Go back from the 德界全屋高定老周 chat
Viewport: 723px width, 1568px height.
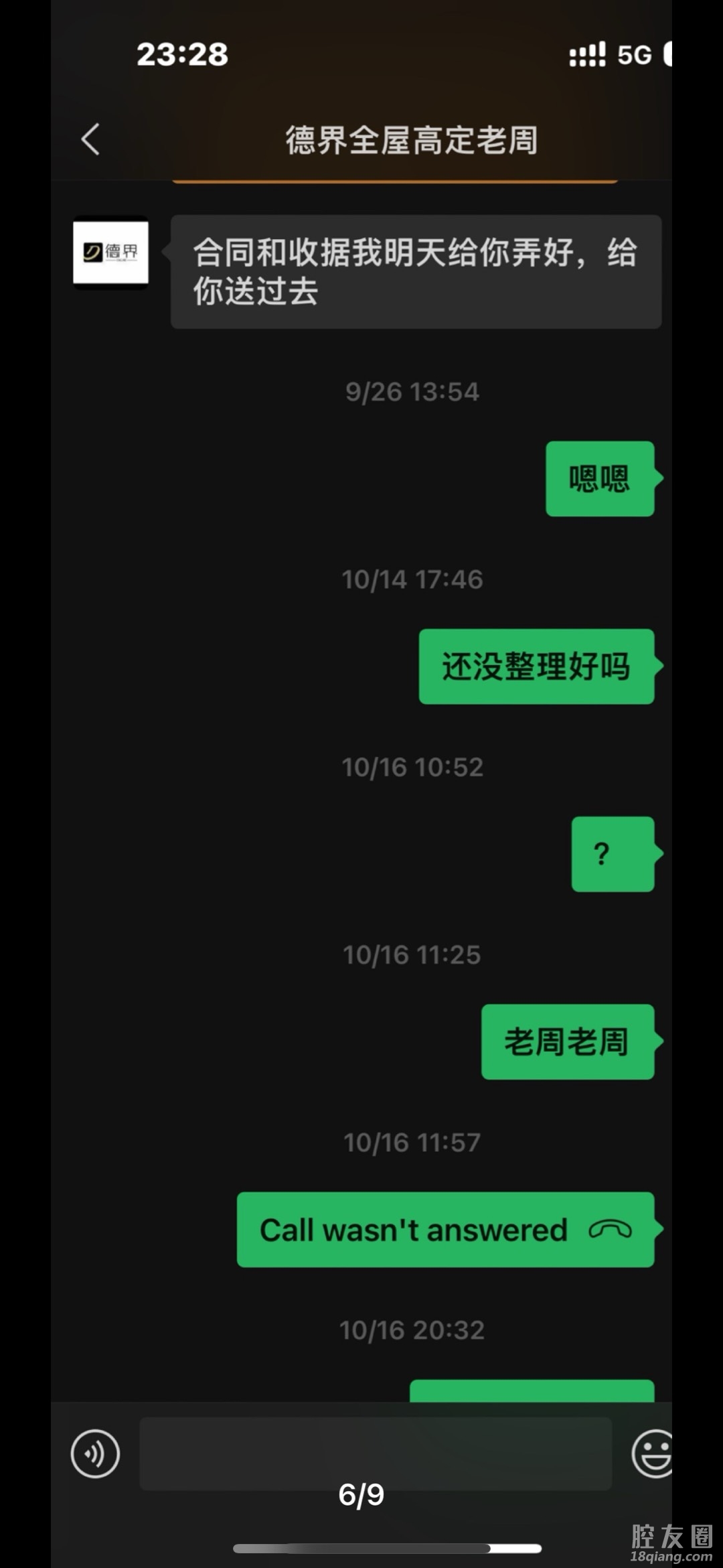[91, 139]
